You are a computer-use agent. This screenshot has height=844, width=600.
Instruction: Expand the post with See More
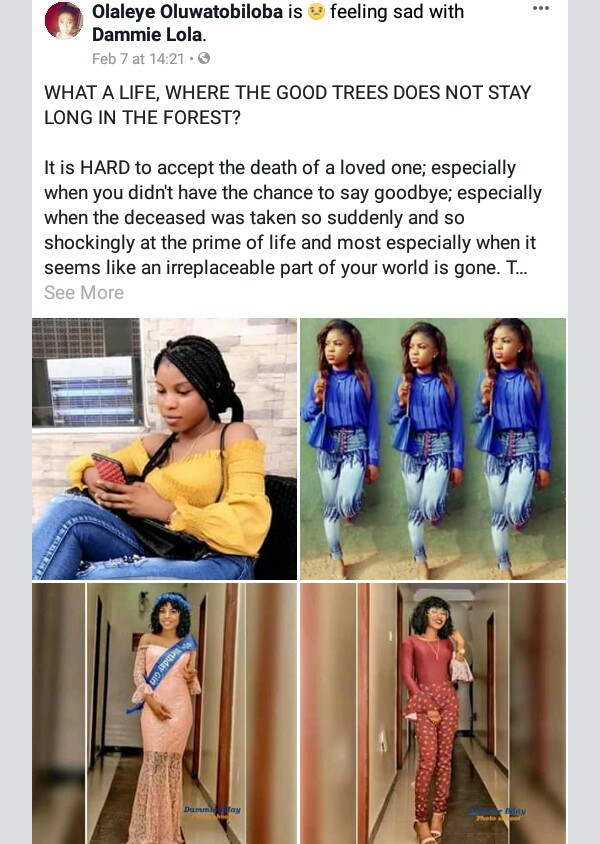point(84,293)
